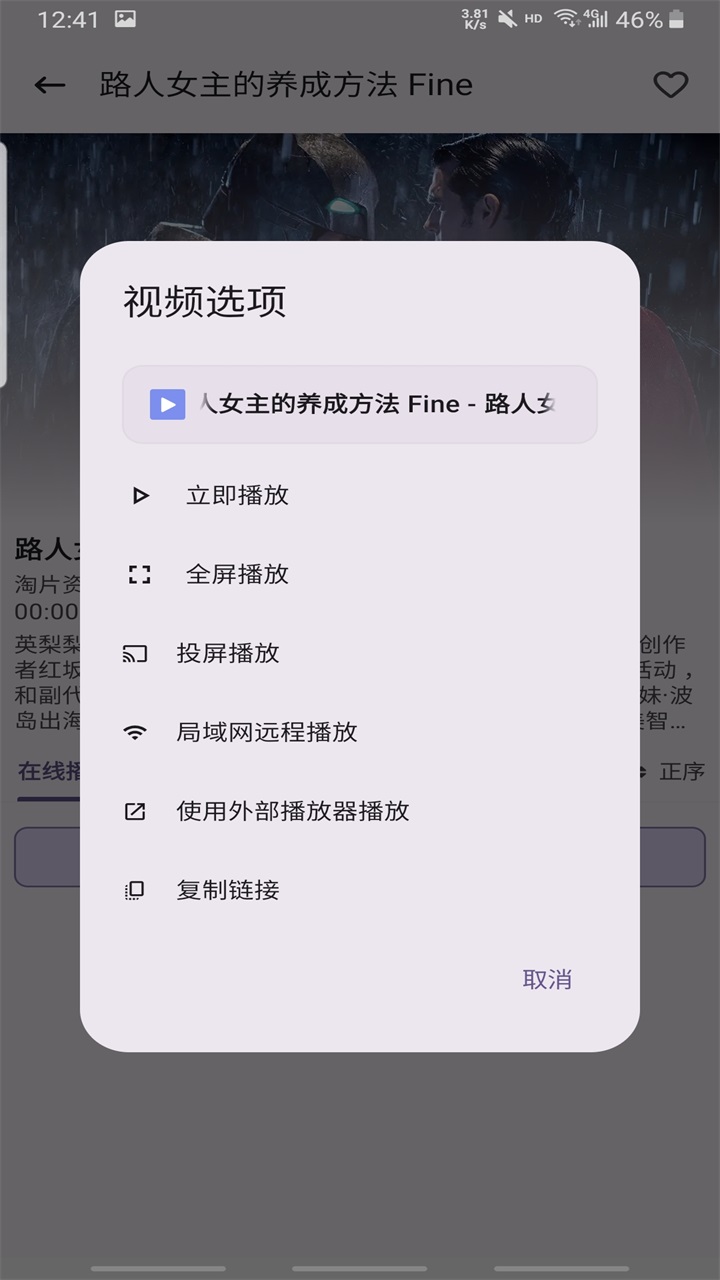Click the back arrow in the top bar
The image size is (720, 1280).
click(x=48, y=85)
